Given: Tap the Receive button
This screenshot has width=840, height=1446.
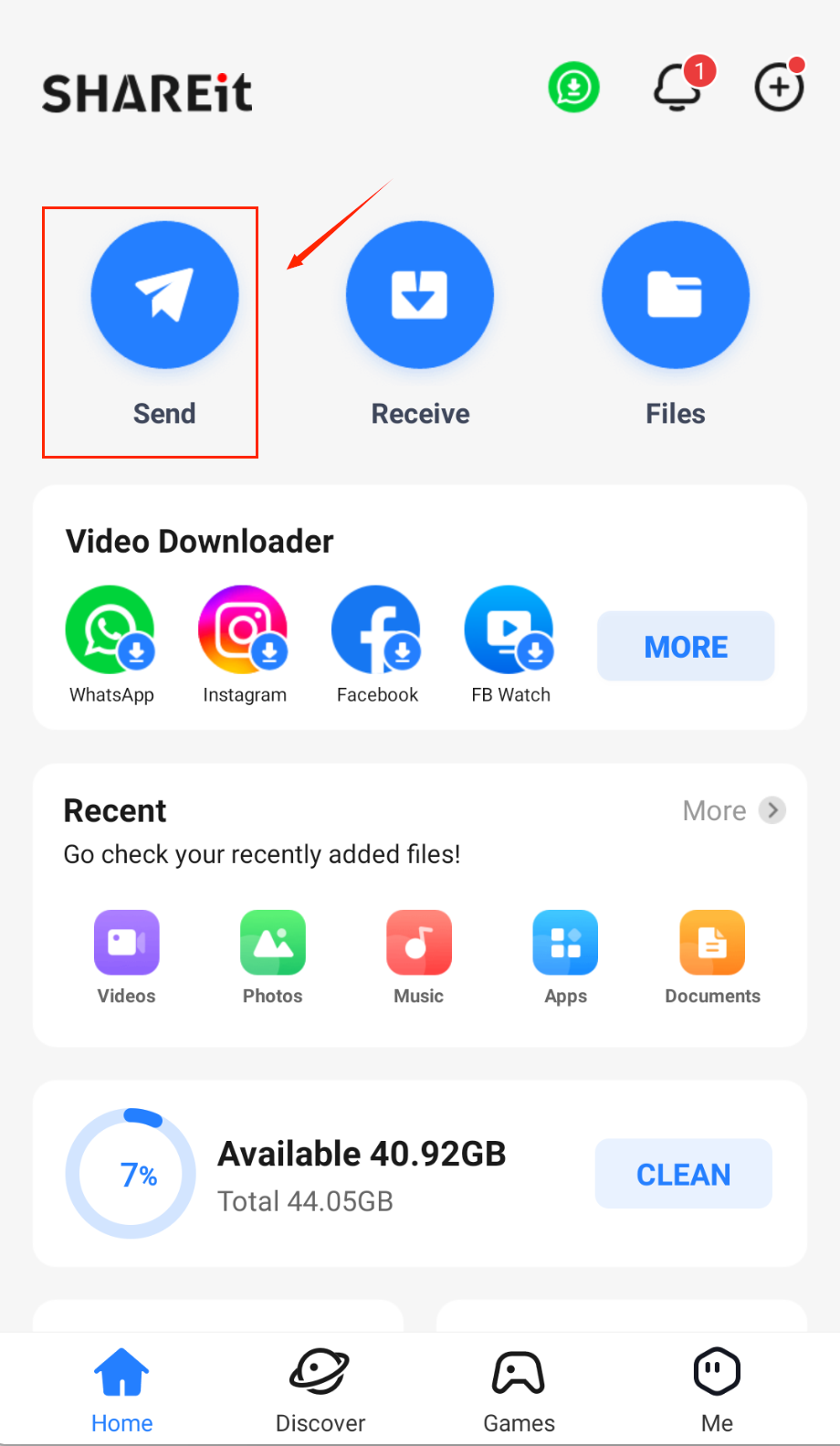Looking at the screenshot, I should click(420, 296).
